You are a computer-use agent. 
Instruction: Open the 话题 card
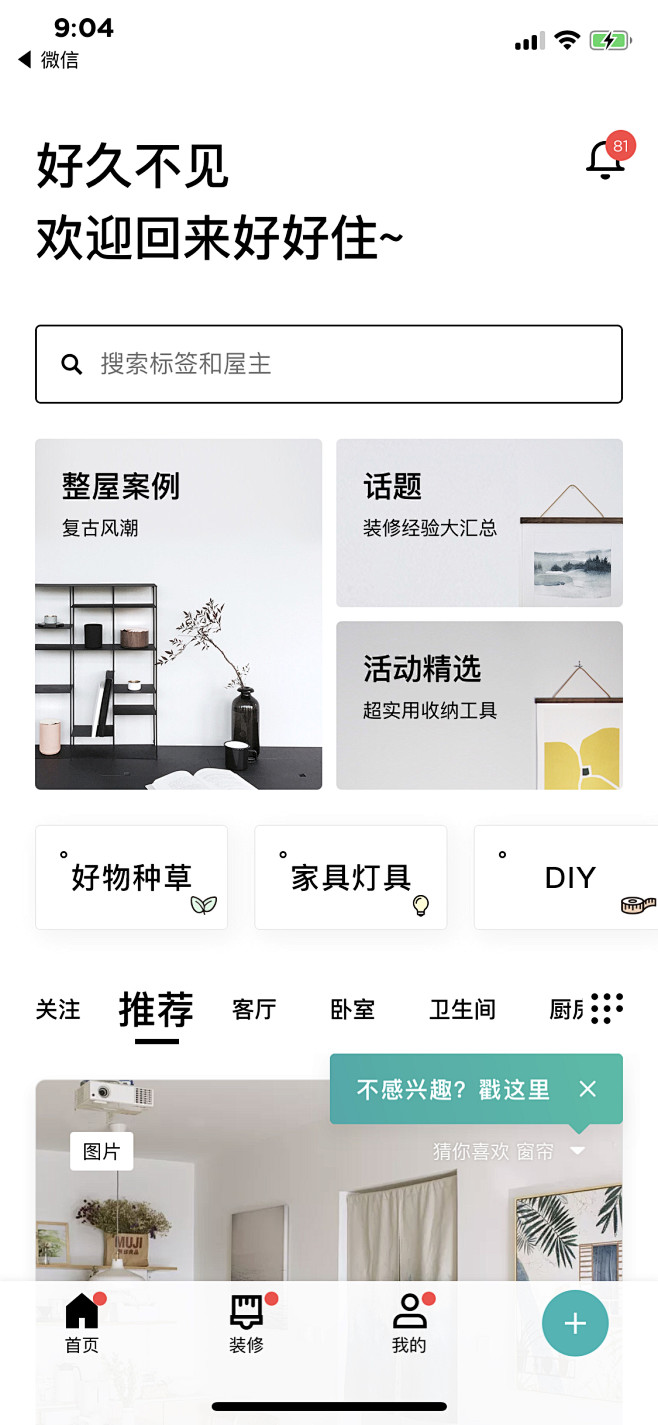pos(479,523)
